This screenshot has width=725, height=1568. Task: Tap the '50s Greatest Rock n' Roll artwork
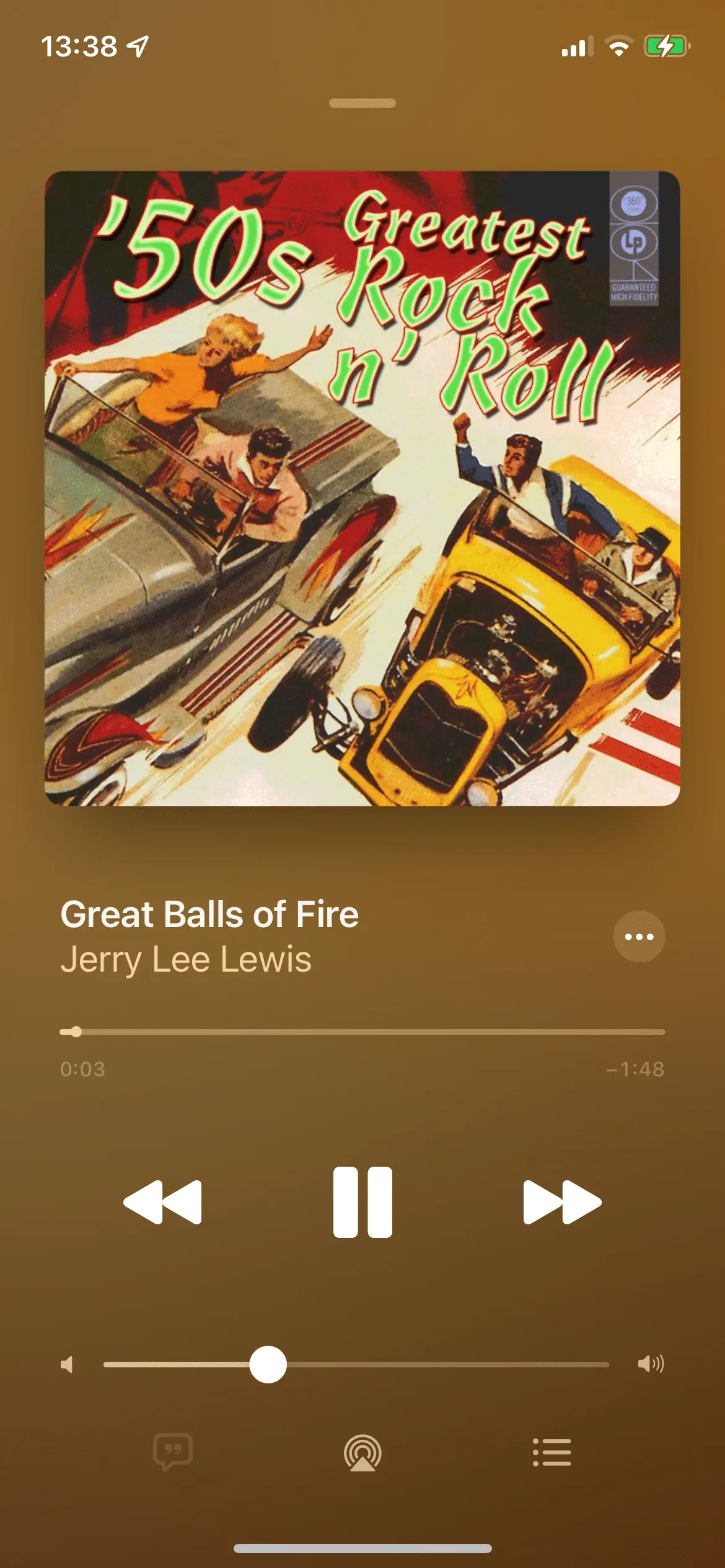pos(362,489)
